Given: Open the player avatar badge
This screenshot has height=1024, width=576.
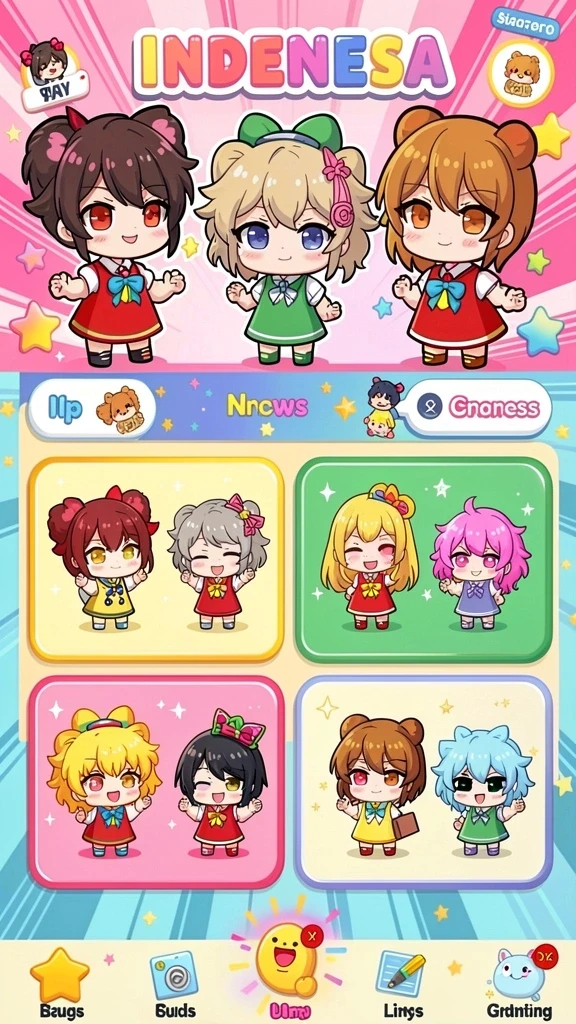Looking at the screenshot, I should (51, 73).
